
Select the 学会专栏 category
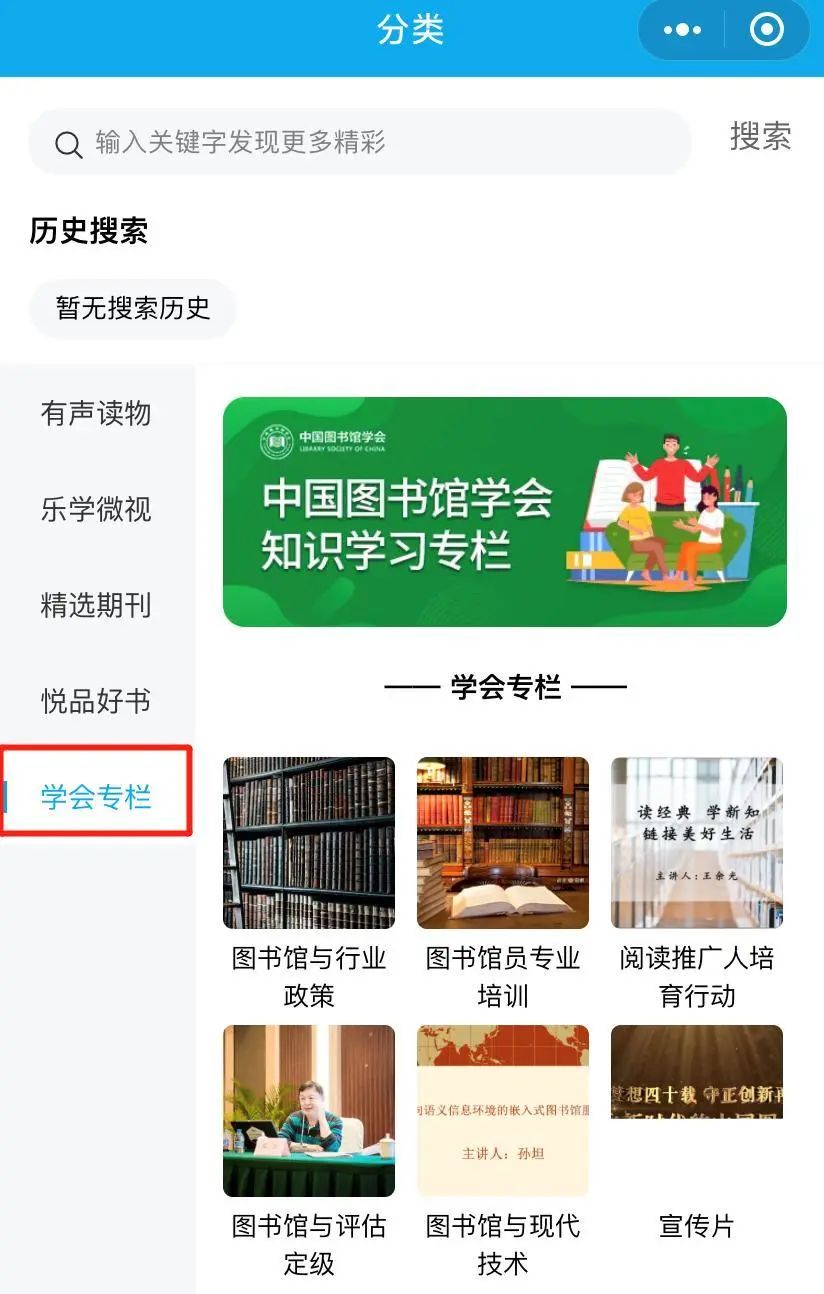point(96,797)
